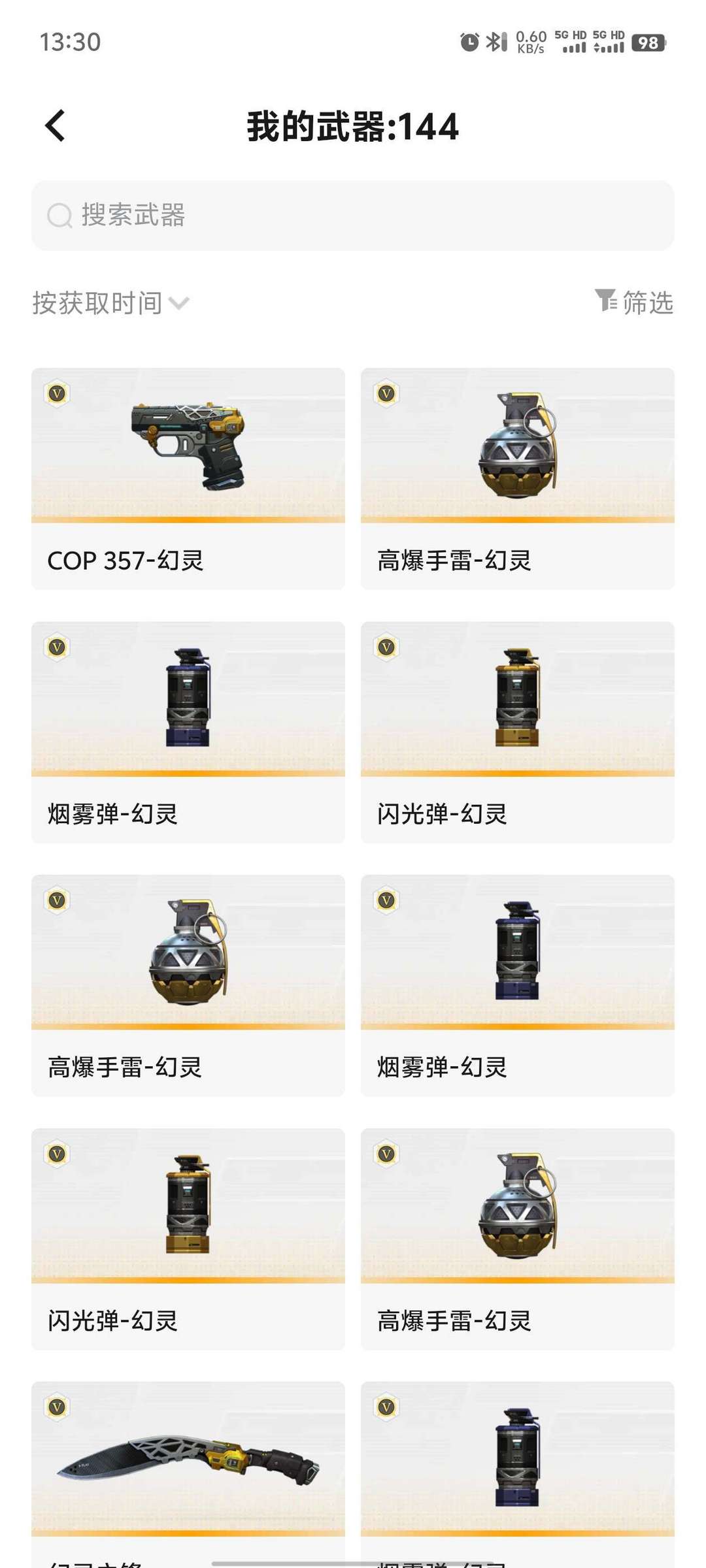View the knife weapon card
Viewport: 706px width, 1568px height.
tap(188, 1471)
